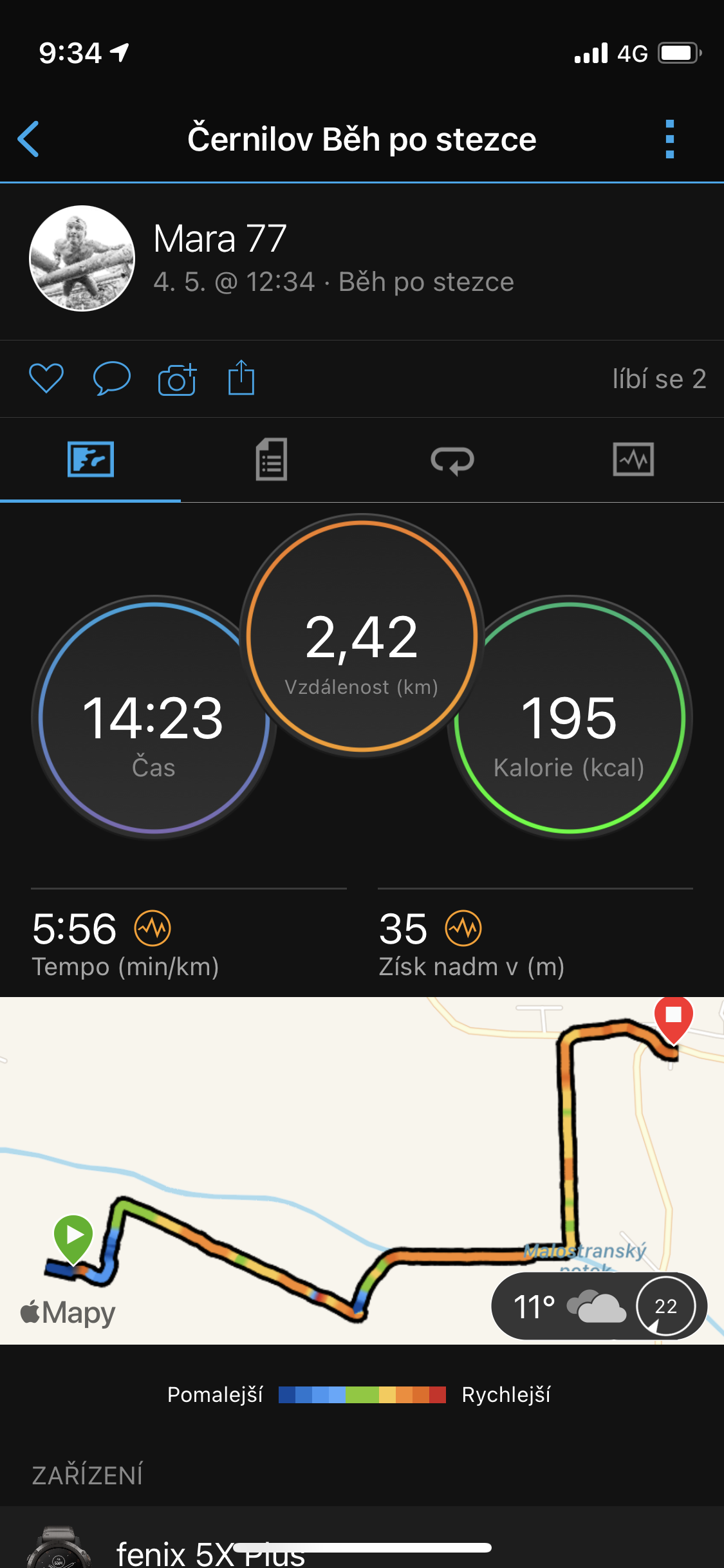Open the three-dot overflow menu
The height and width of the screenshot is (1568, 724).
(670, 138)
